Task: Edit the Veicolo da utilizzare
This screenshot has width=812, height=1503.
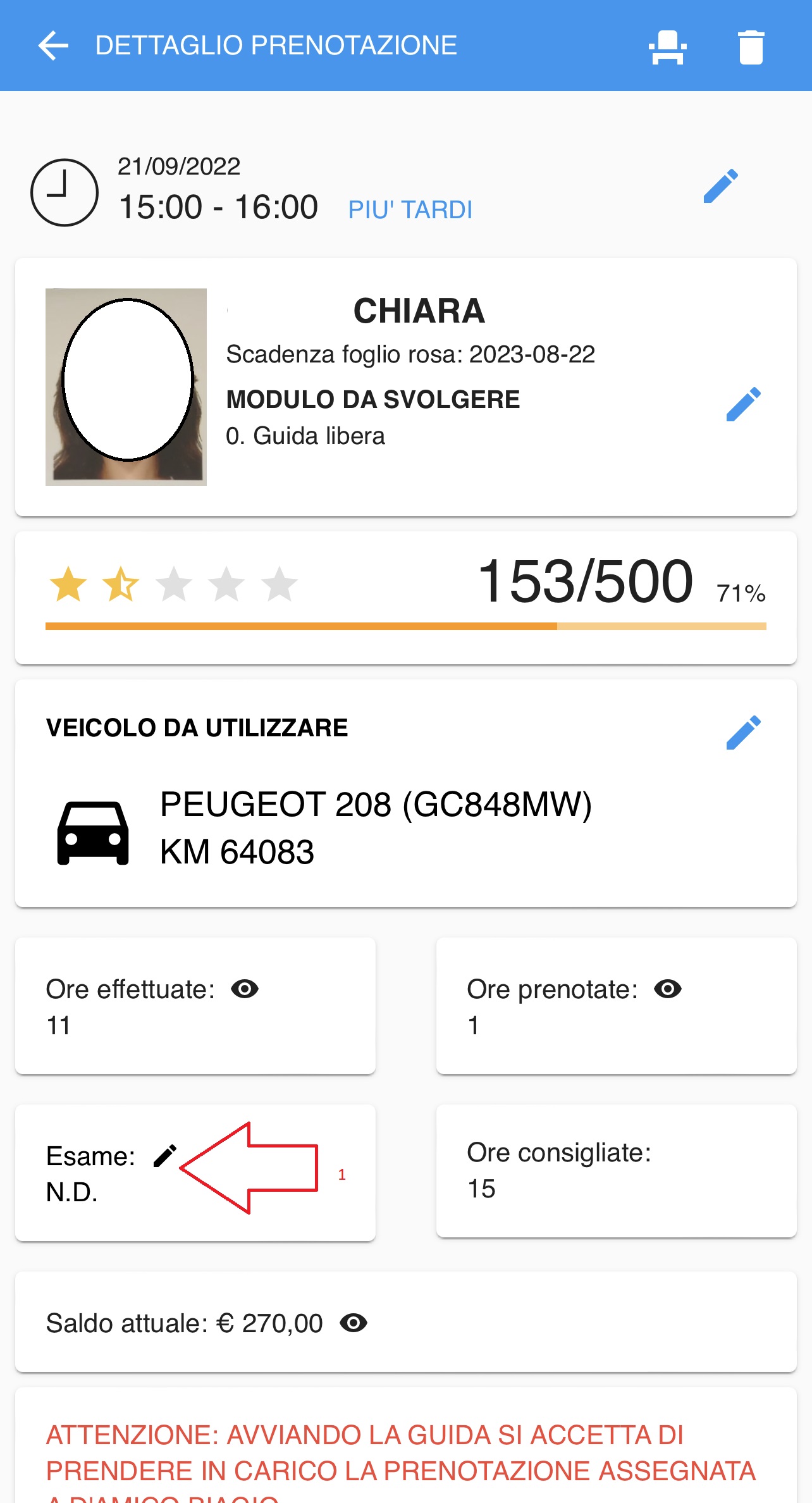Action: pyautogui.click(x=743, y=733)
